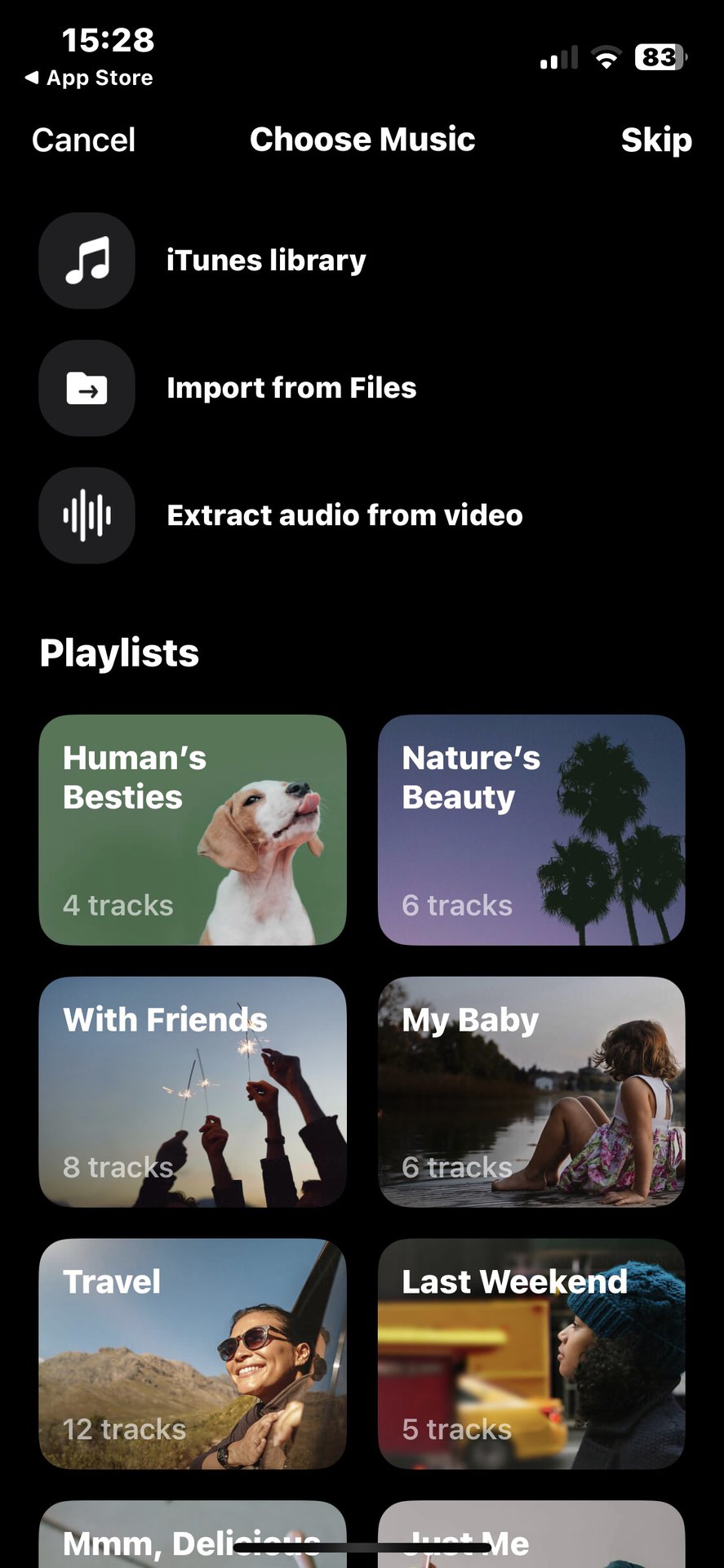The image size is (724, 1568).
Task: Open the Nature's Beauty playlist
Action: click(531, 830)
